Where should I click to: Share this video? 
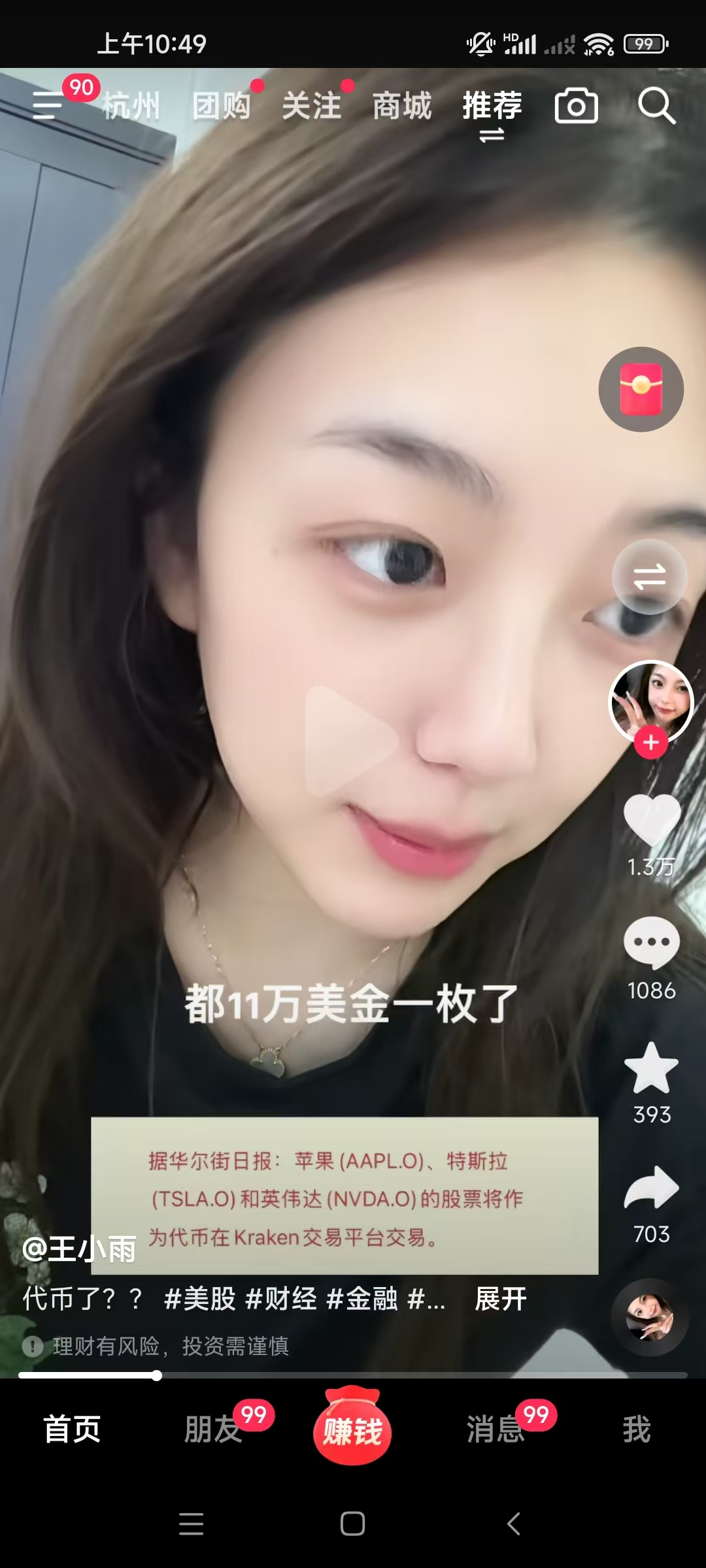click(x=652, y=1188)
